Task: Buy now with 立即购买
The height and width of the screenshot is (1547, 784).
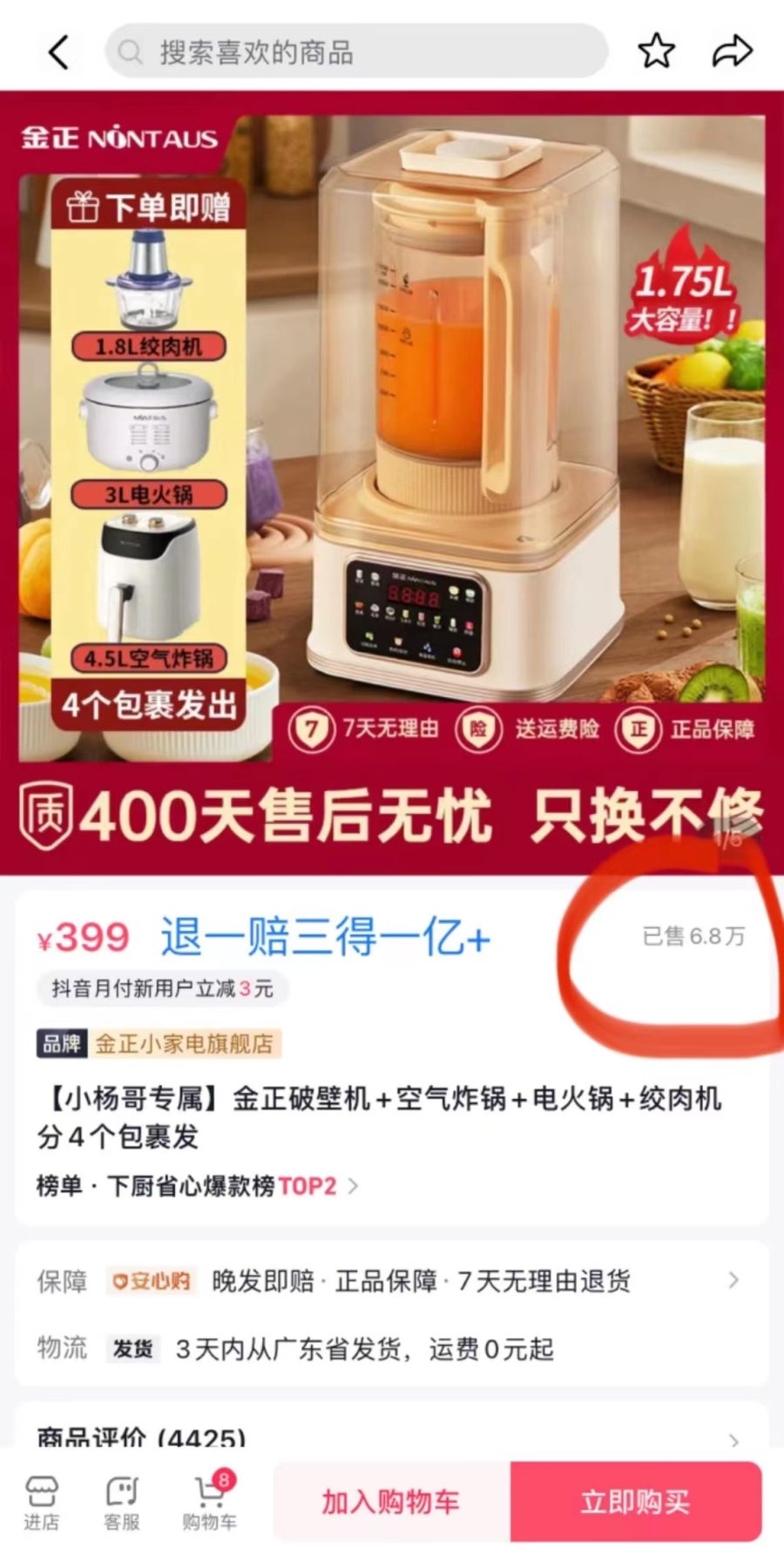Action: click(636, 1502)
